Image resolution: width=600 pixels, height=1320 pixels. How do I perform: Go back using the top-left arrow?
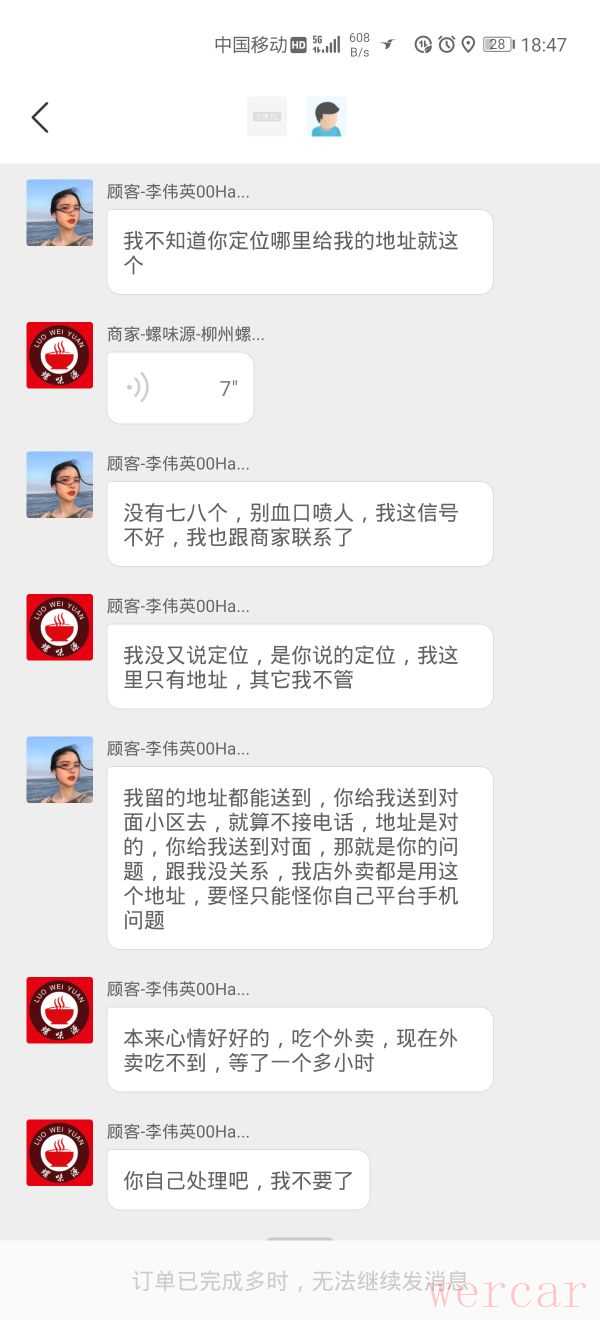tap(40, 117)
